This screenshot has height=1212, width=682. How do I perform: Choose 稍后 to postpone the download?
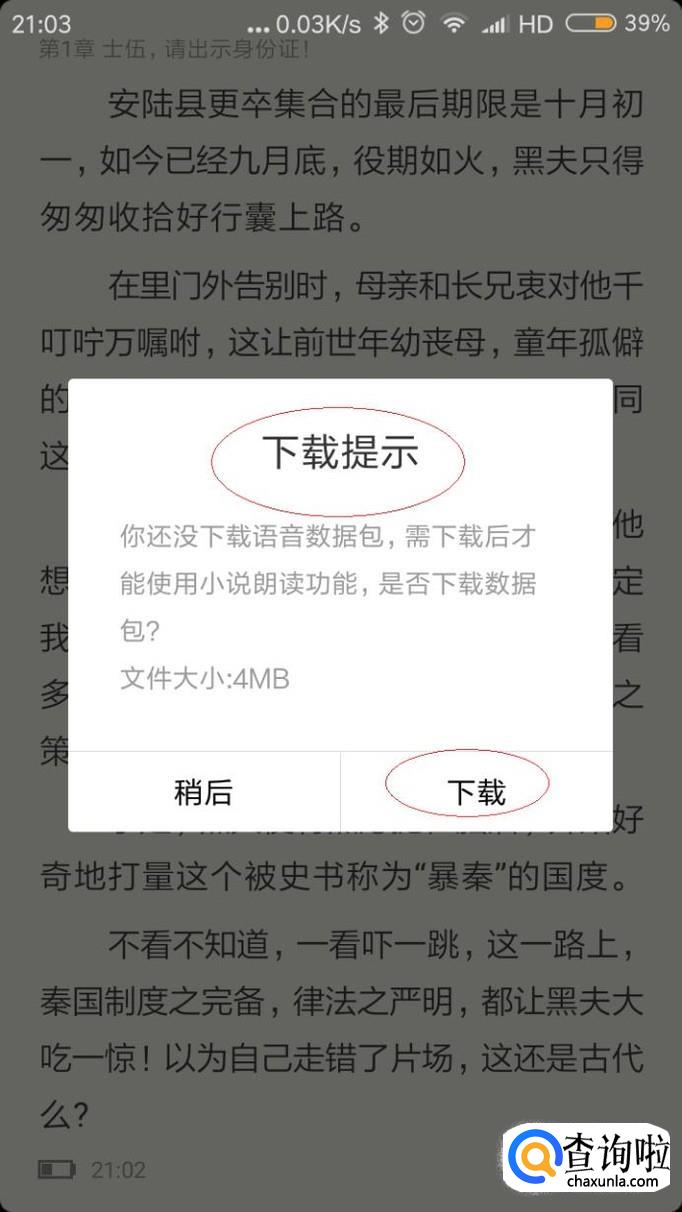pos(203,792)
